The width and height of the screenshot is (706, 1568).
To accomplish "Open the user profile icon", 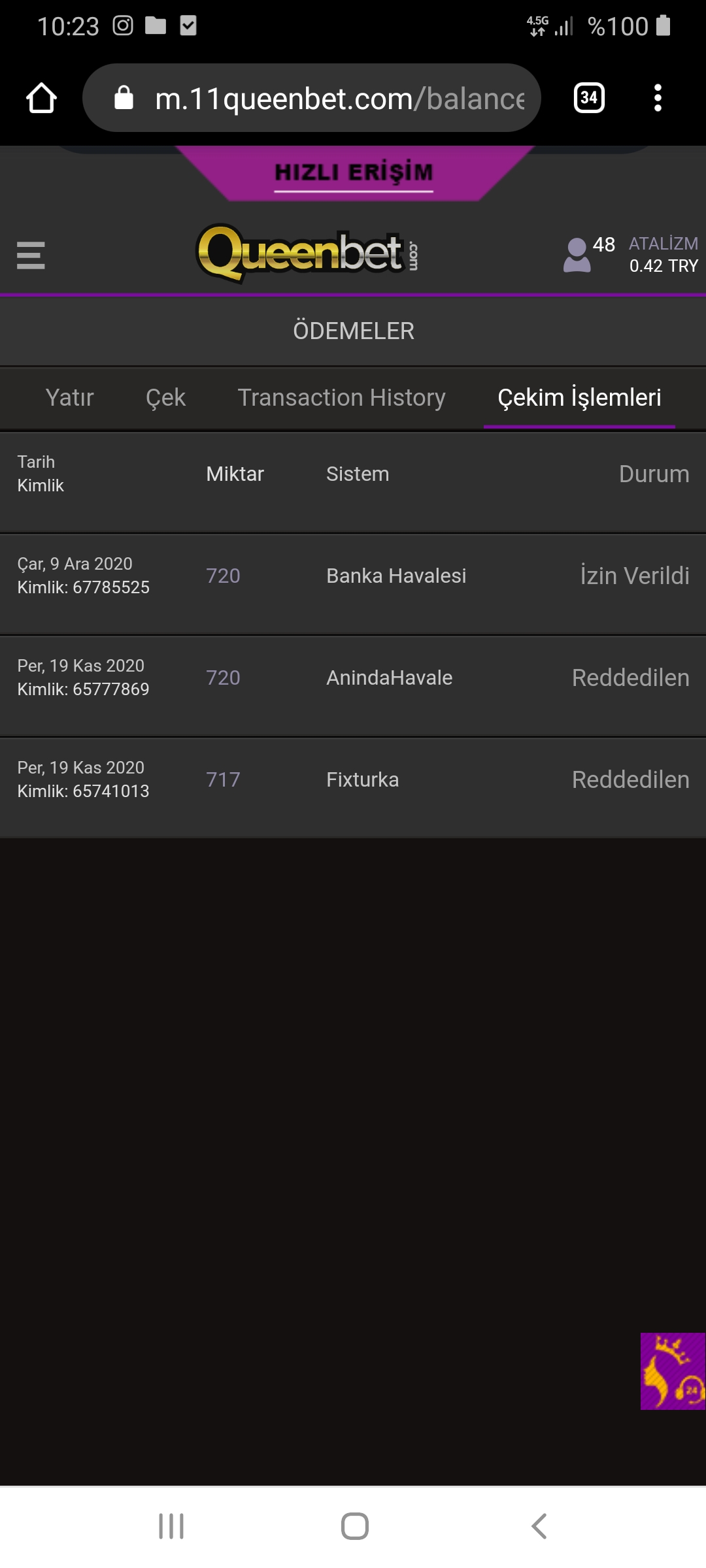I will tap(577, 255).
